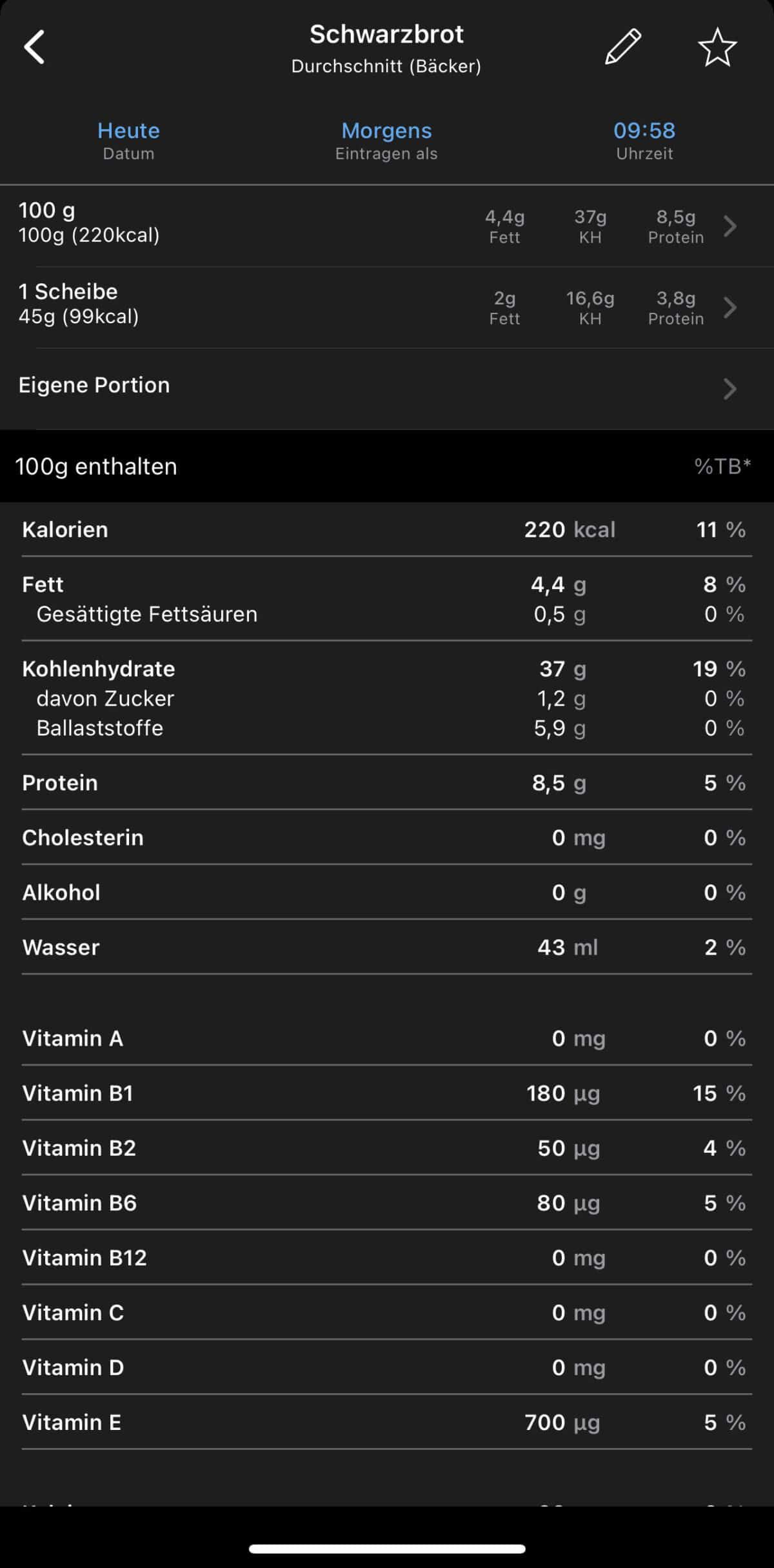Adjust the entry time 09:58
This screenshot has height=1568, width=774.
pos(644,130)
